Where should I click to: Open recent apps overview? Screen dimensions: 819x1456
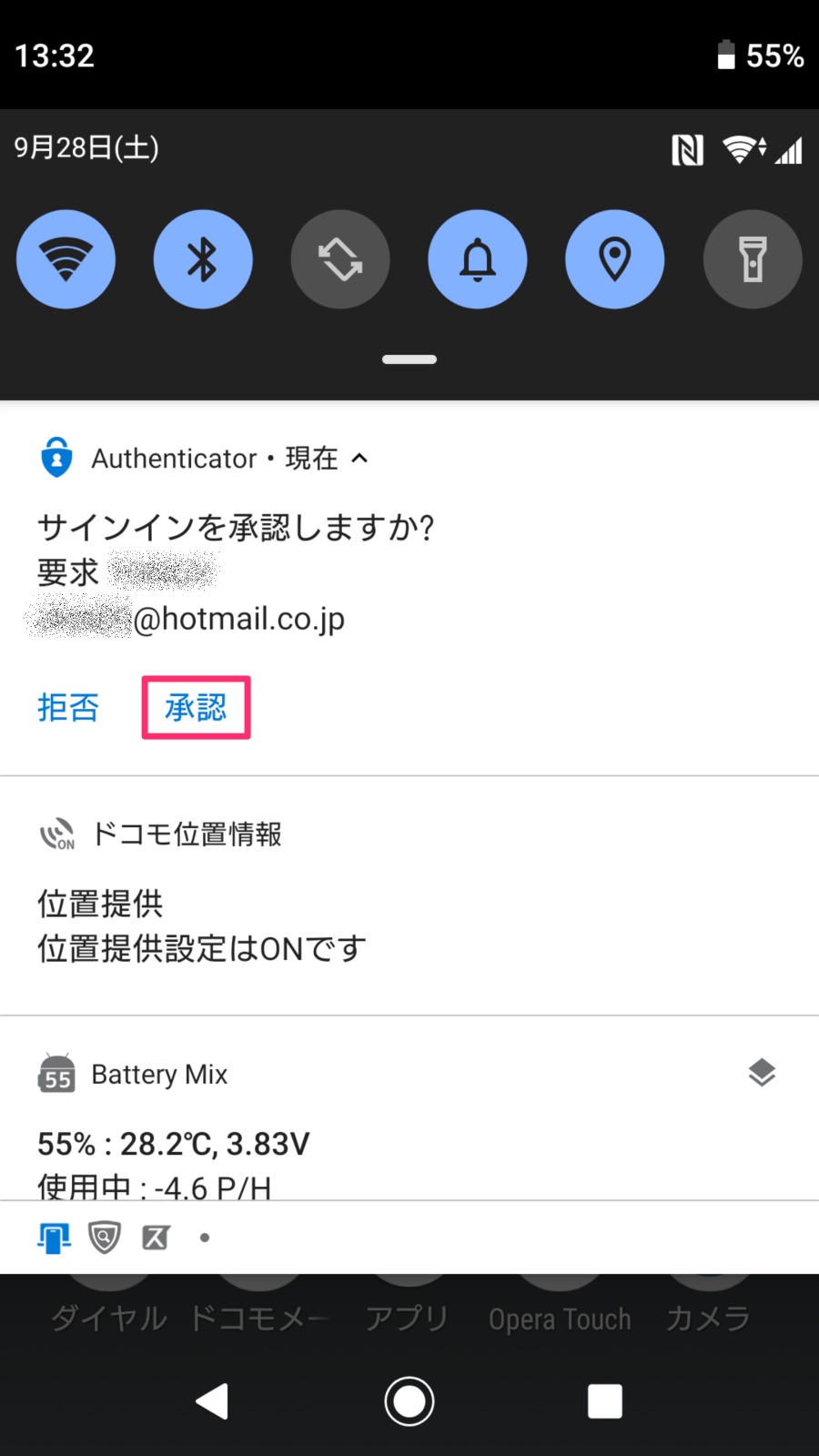click(605, 1401)
